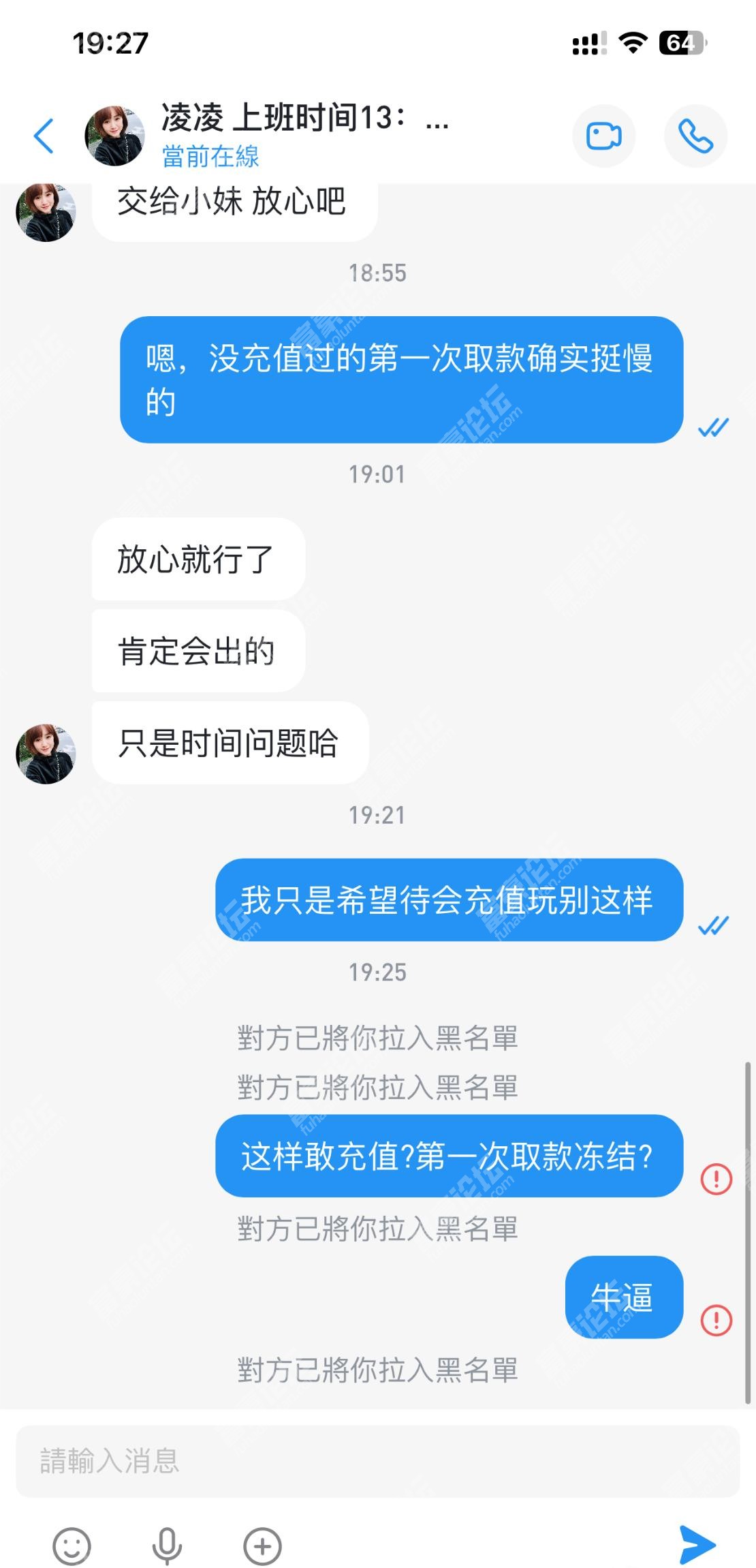Image resolution: width=756 pixels, height=1568 pixels.
Task: Send the message with arrow icon
Action: coord(697,1544)
